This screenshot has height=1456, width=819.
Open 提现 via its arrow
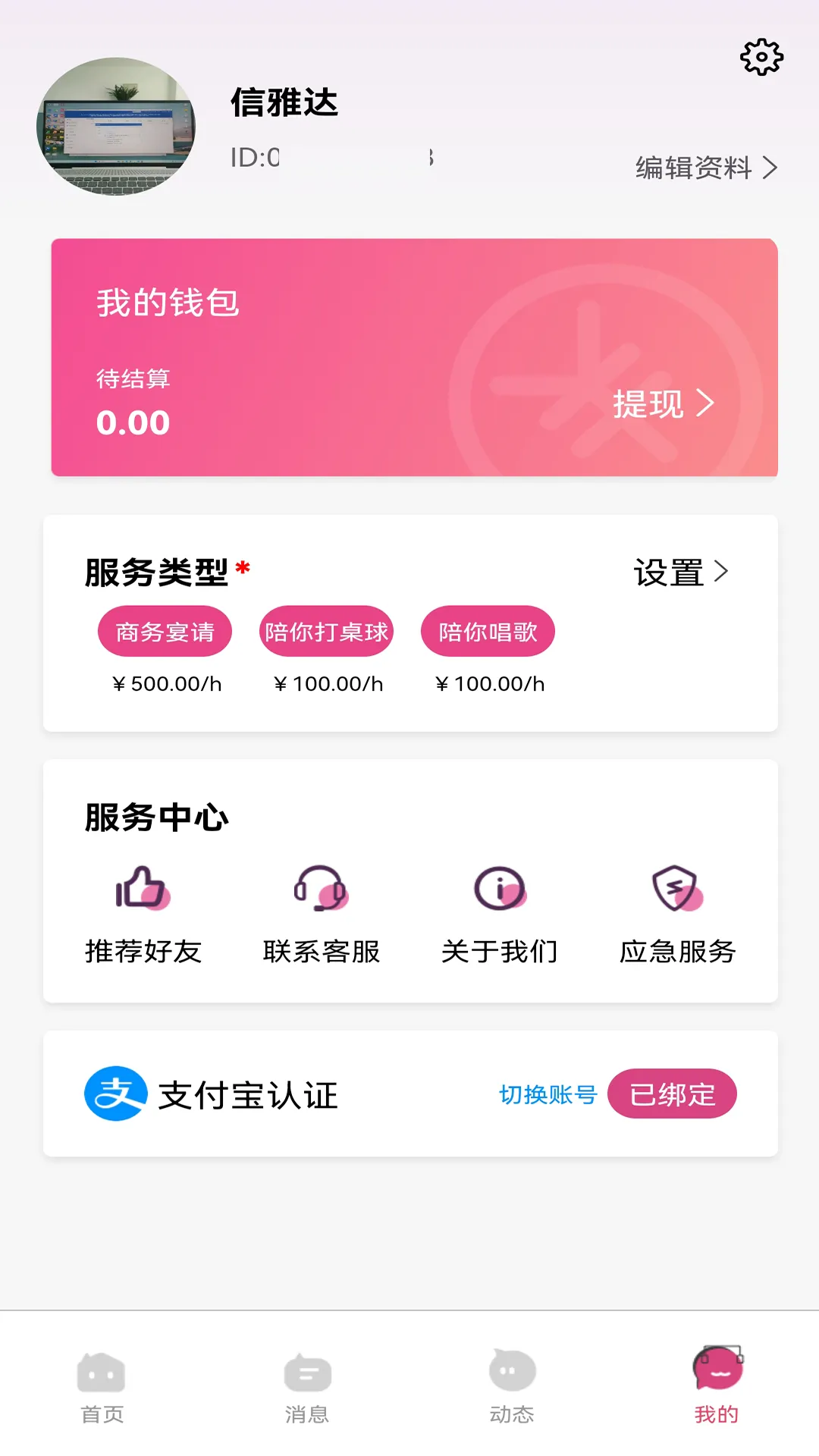pos(664,406)
